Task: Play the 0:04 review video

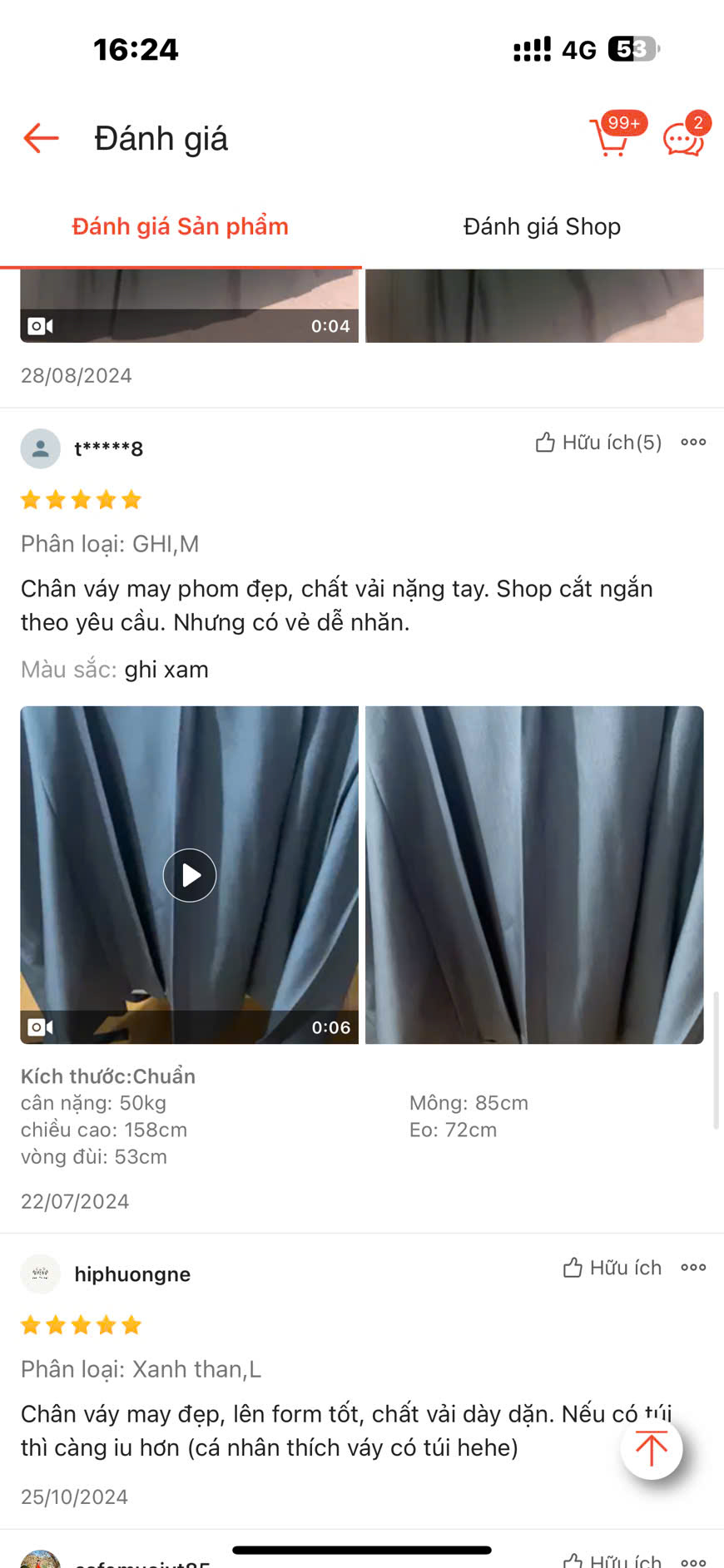Action: (190, 305)
